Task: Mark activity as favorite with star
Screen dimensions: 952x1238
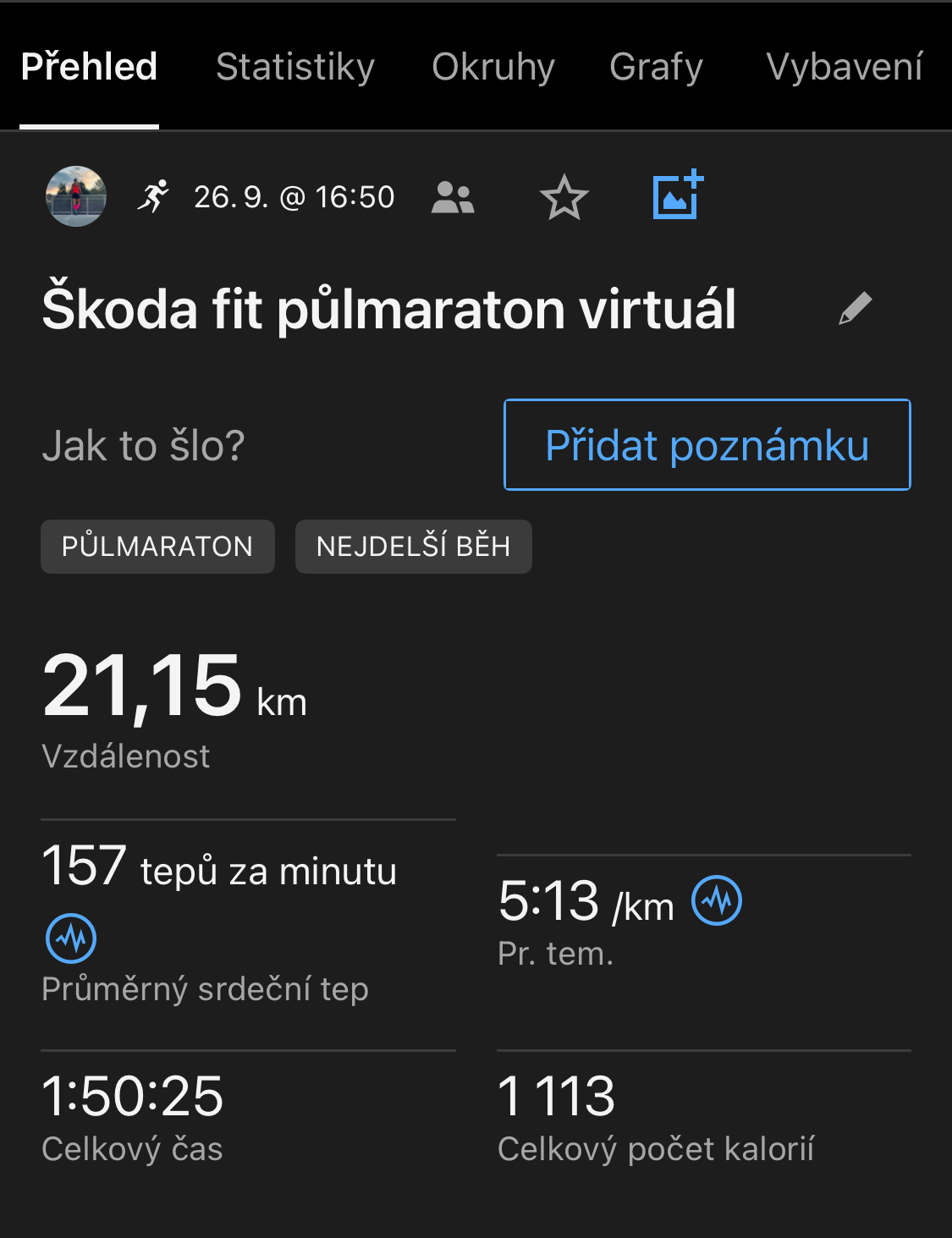Action: click(x=564, y=198)
